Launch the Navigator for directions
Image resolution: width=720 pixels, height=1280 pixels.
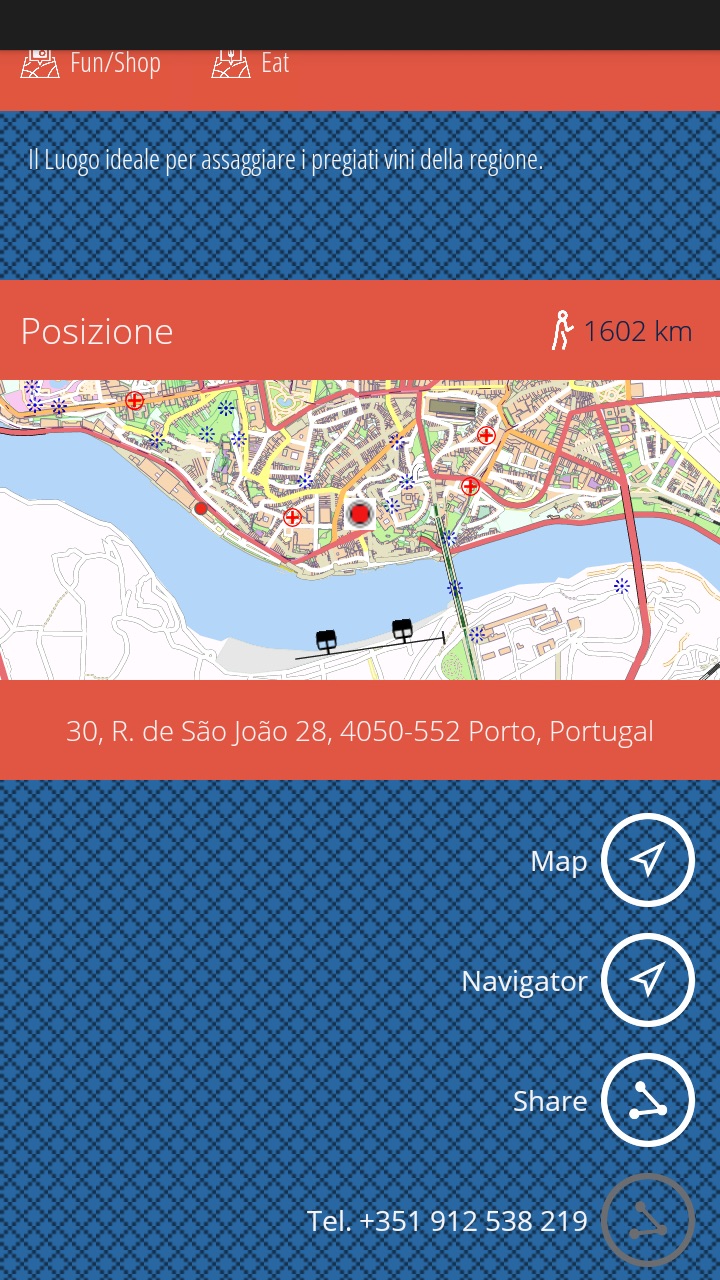coord(648,980)
